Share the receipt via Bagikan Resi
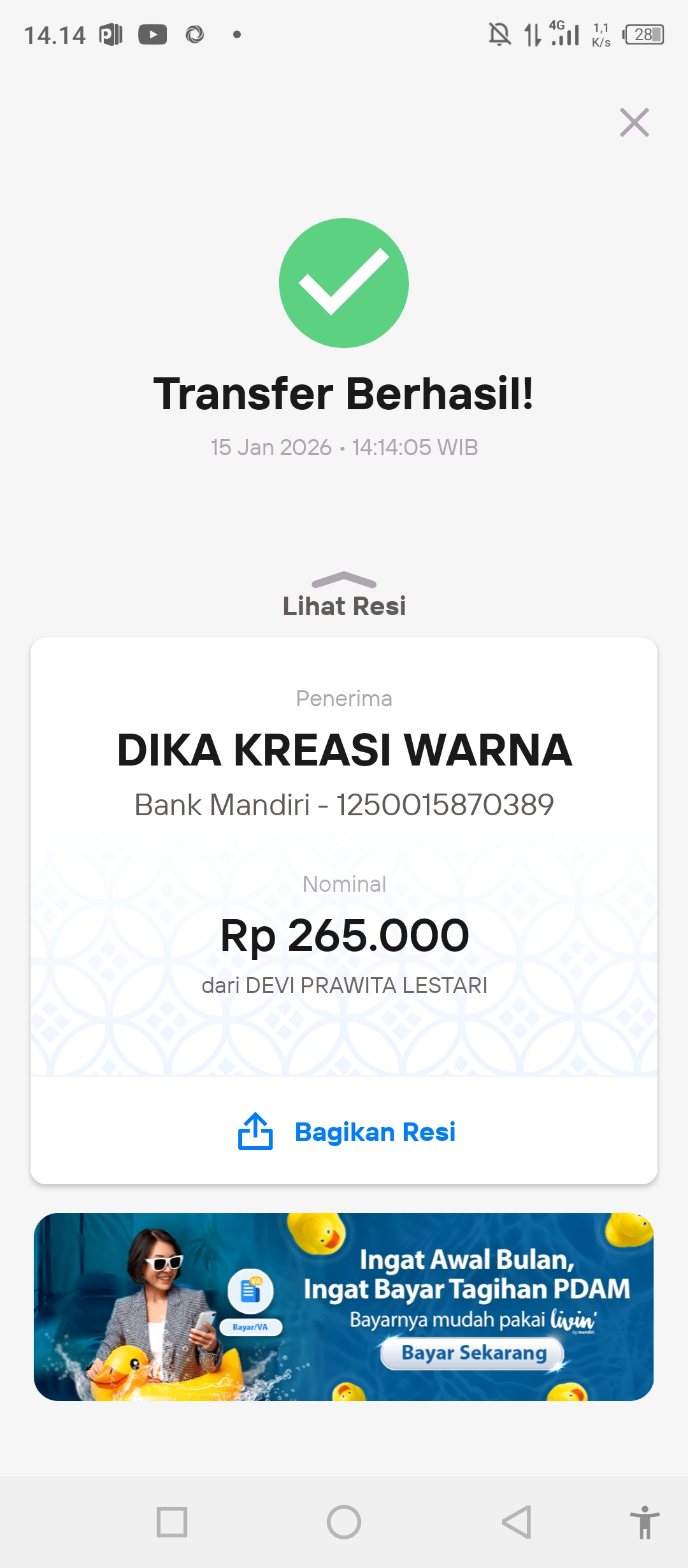Image resolution: width=688 pixels, height=1568 pixels. [x=346, y=1132]
